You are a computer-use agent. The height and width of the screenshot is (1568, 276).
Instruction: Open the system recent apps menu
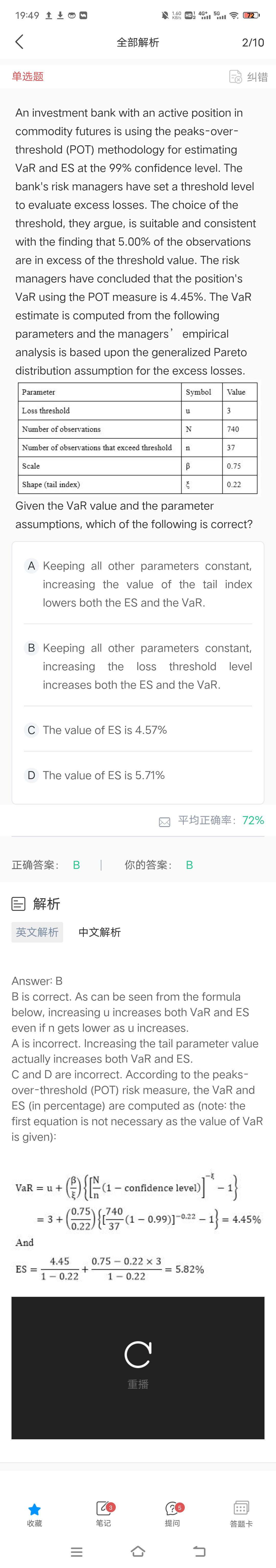(x=77, y=1551)
